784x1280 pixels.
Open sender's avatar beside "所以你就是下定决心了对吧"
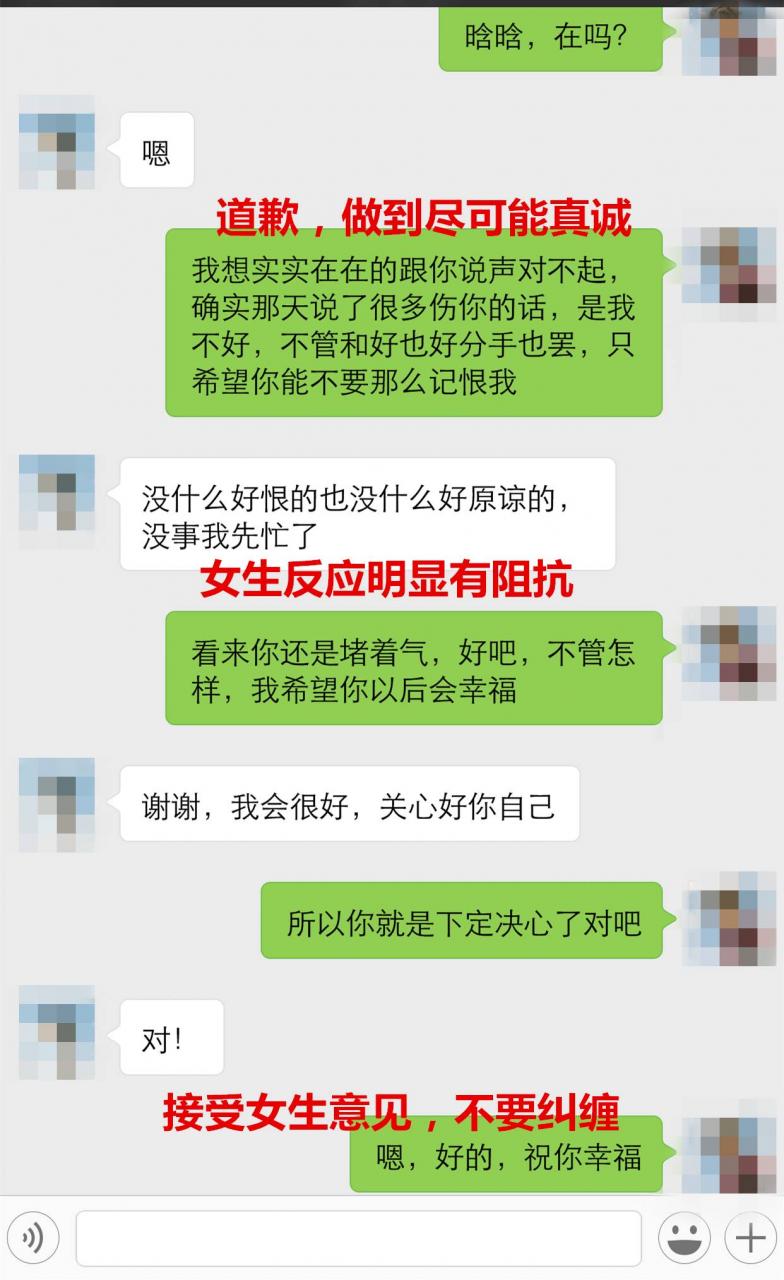728,918
